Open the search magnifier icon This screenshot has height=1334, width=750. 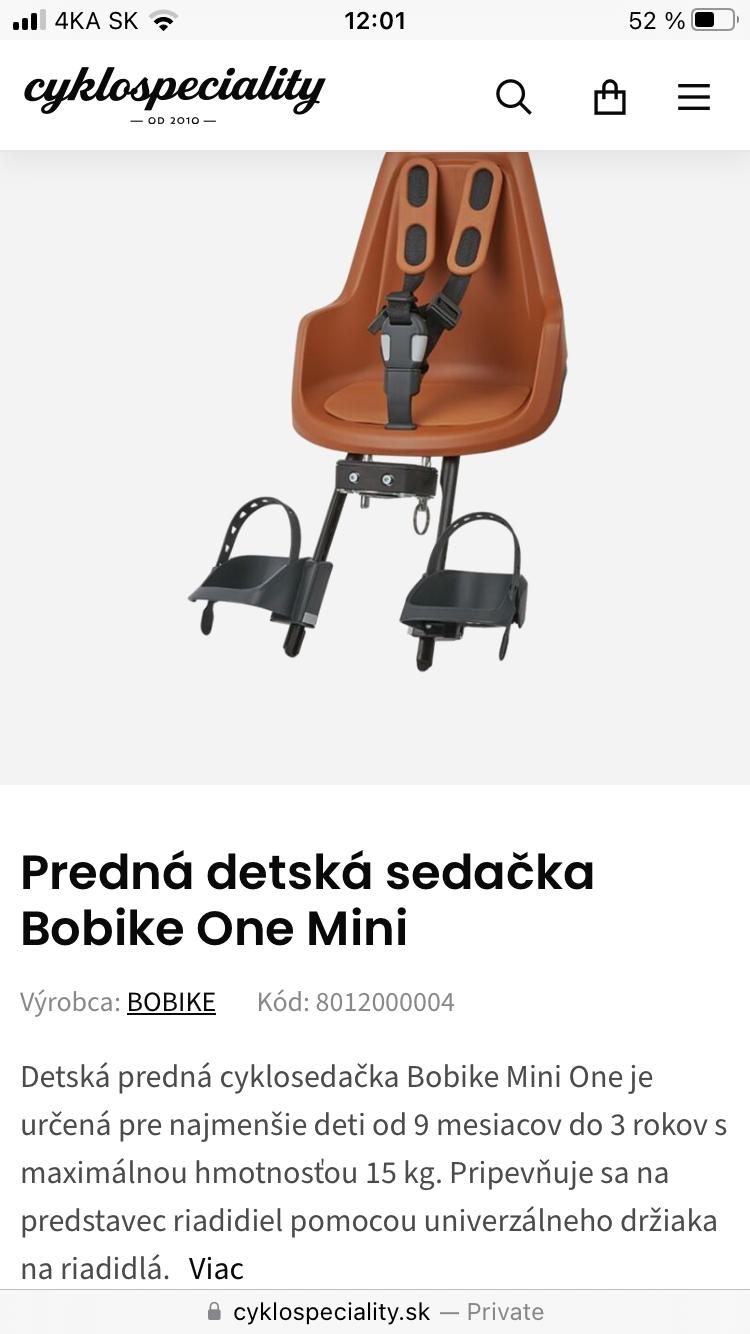pyautogui.click(x=513, y=98)
